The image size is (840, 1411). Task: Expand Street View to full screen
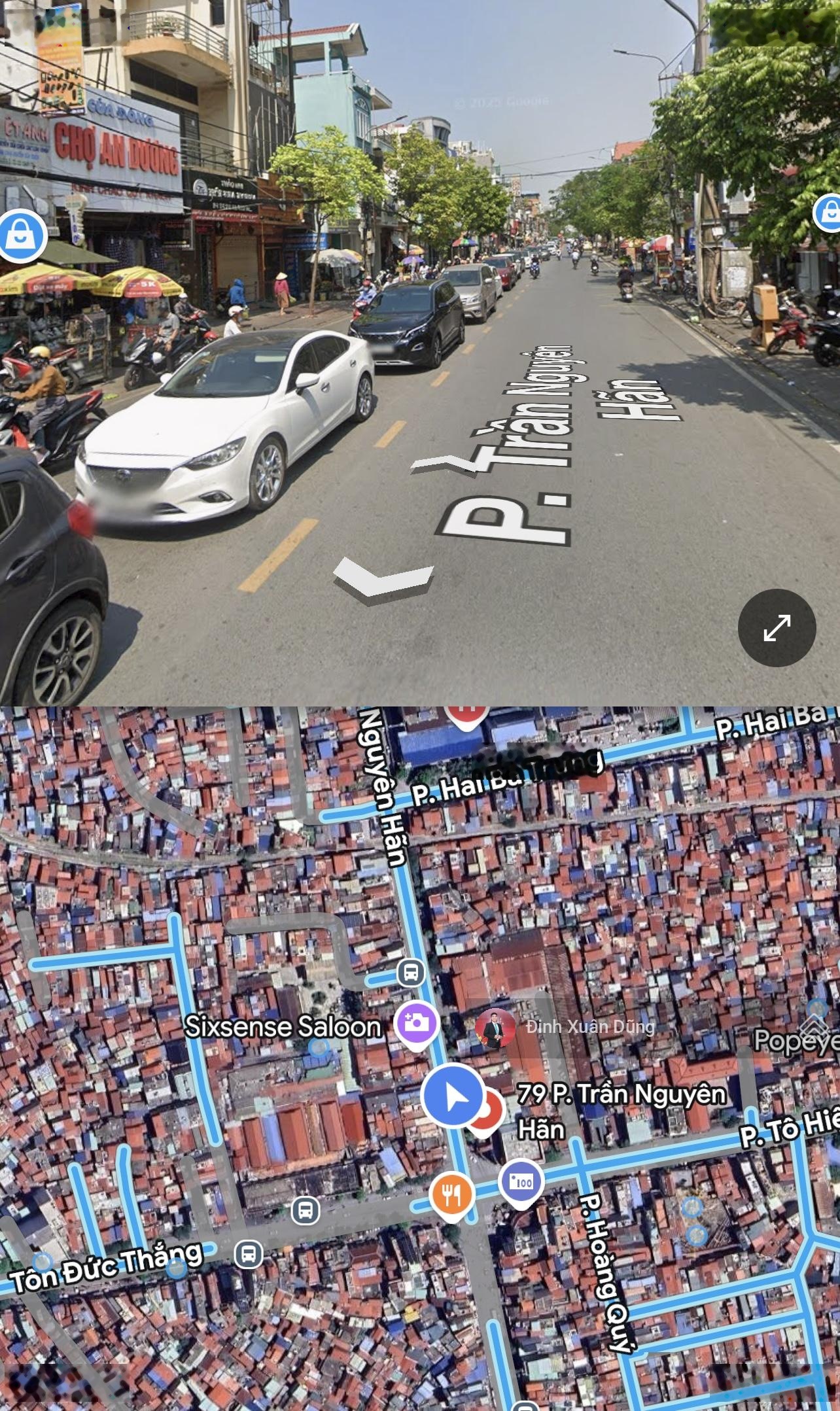(x=777, y=627)
